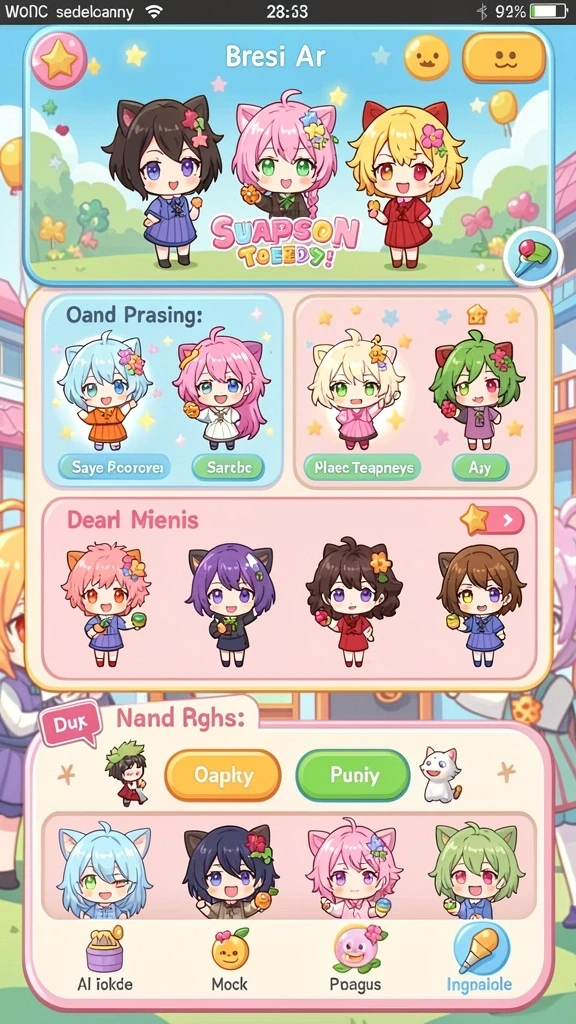Switch to the Al iokde tab
Screen dimensions: 576x1024
(104, 959)
